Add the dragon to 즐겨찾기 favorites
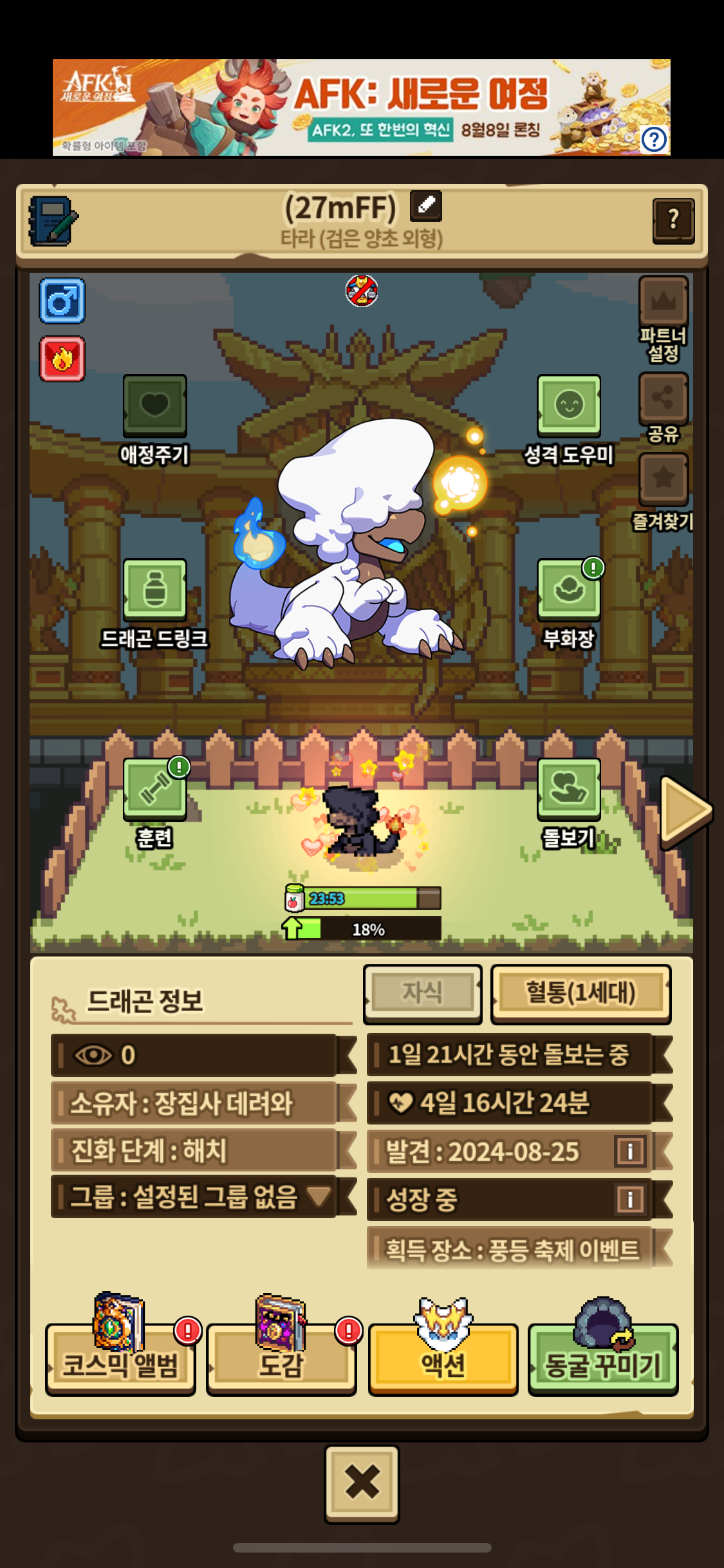This screenshot has width=724, height=1568. coord(664,479)
